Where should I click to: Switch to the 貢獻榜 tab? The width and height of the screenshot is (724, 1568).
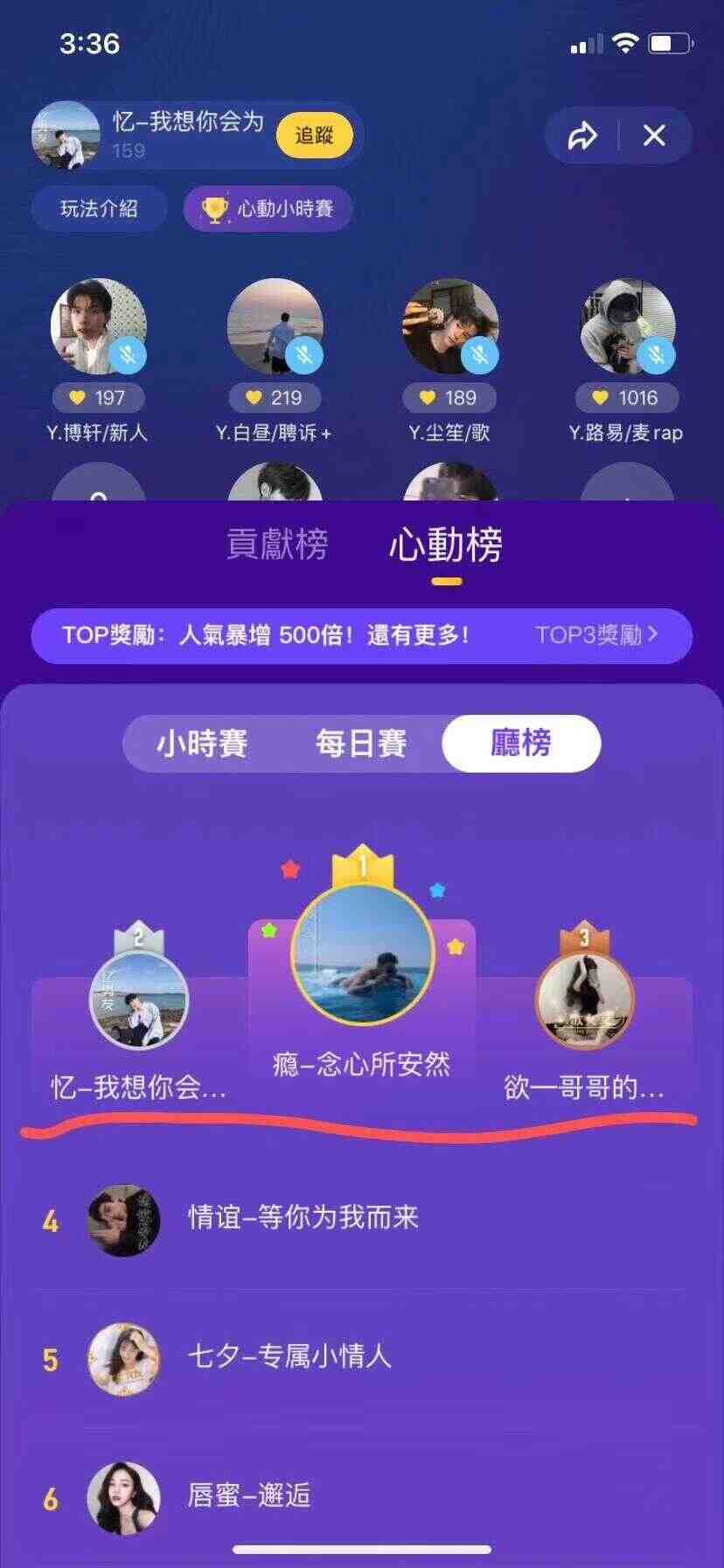[x=277, y=544]
